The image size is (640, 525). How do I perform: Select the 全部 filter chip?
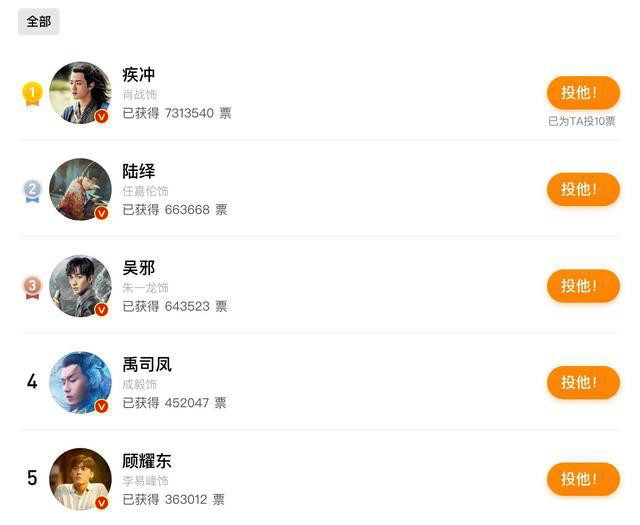[39, 22]
